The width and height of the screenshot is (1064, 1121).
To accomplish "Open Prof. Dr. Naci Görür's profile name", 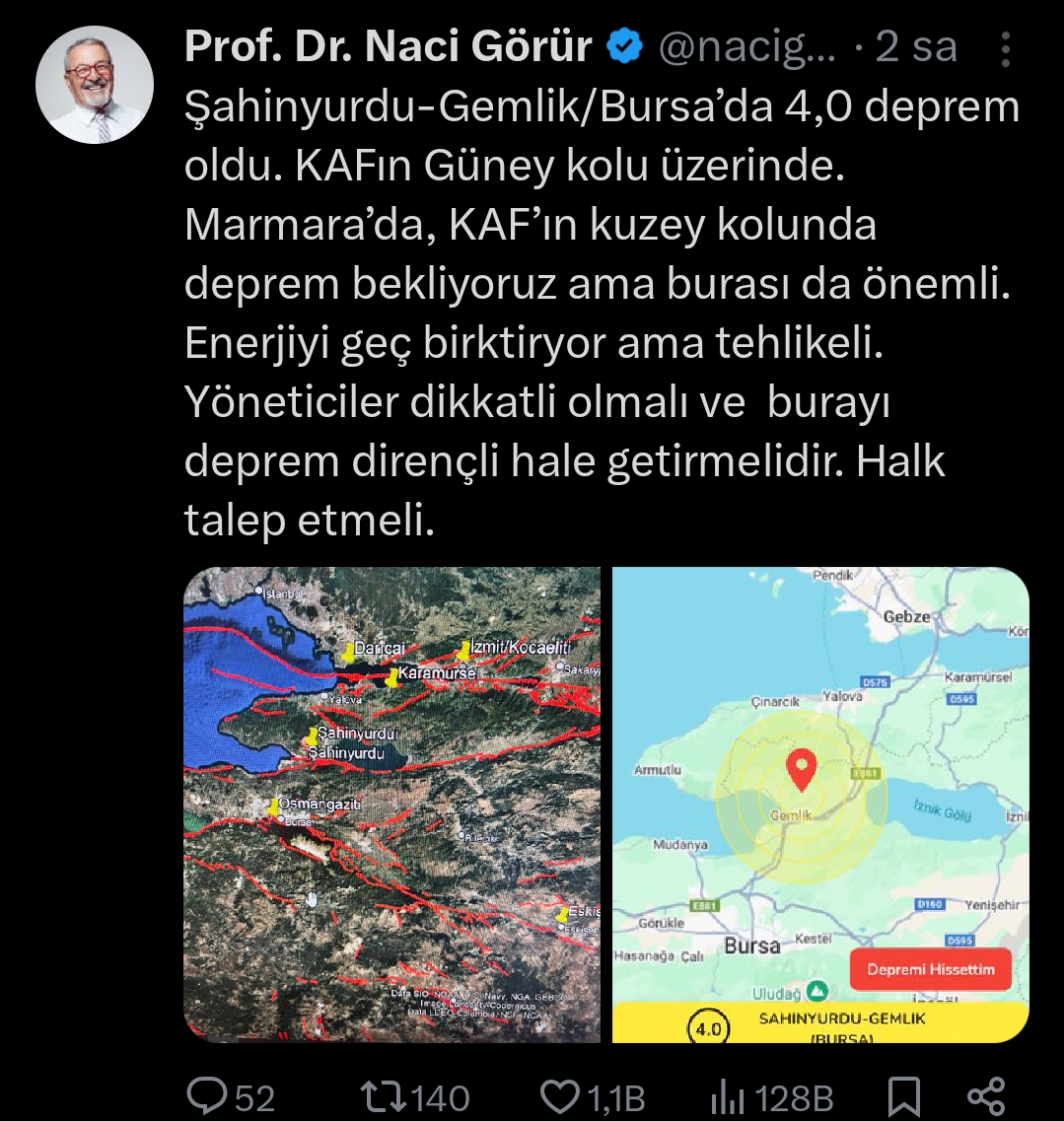I will [388, 46].
